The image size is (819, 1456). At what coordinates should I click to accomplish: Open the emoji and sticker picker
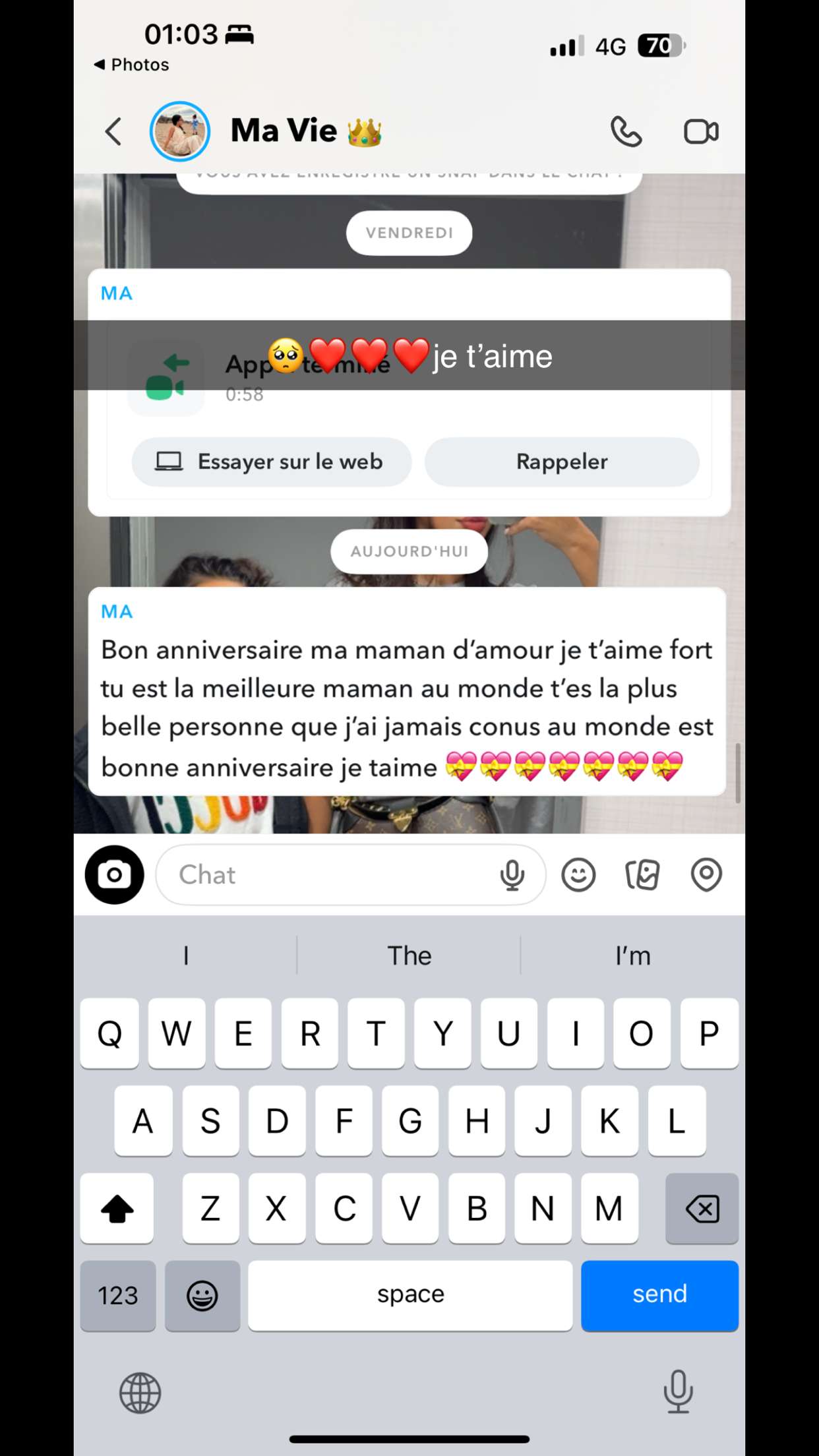tap(578, 875)
